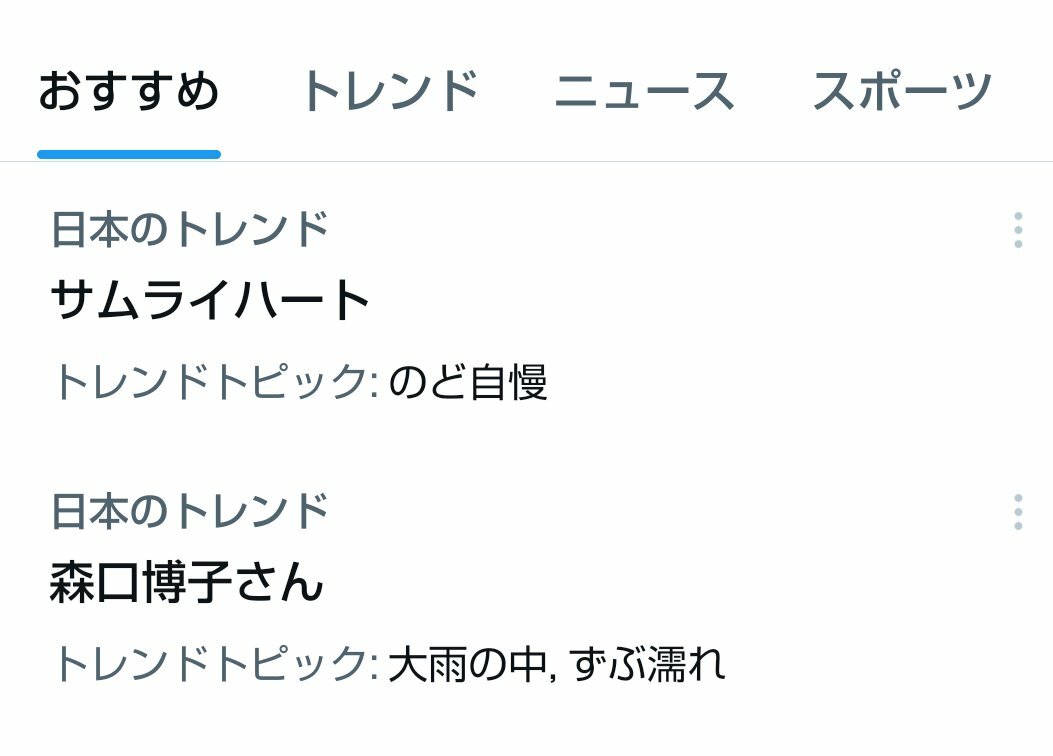This screenshot has height=756, width=1053.
Task: Open the ニュース tab
Action: click(x=644, y=93)
